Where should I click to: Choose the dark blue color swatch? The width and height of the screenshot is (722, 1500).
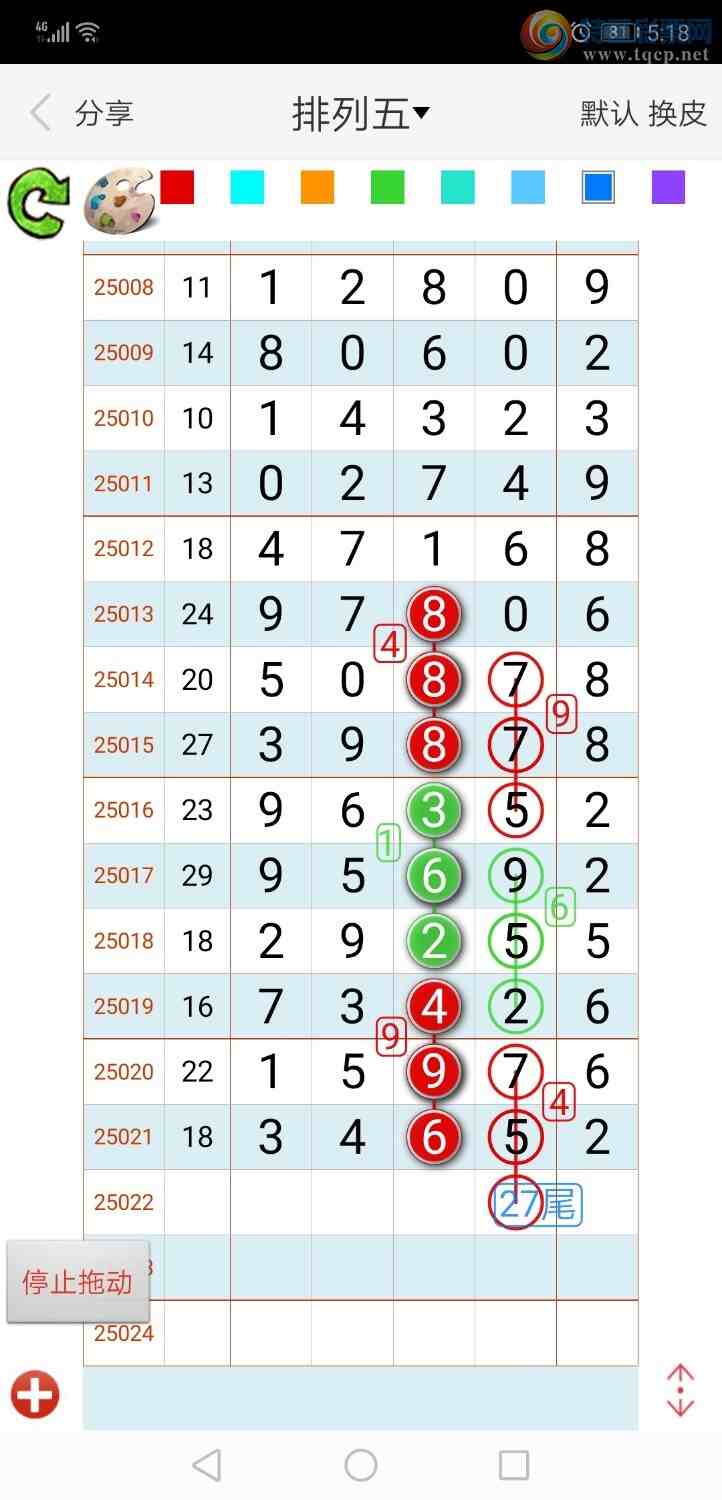(x=598, y=187)
